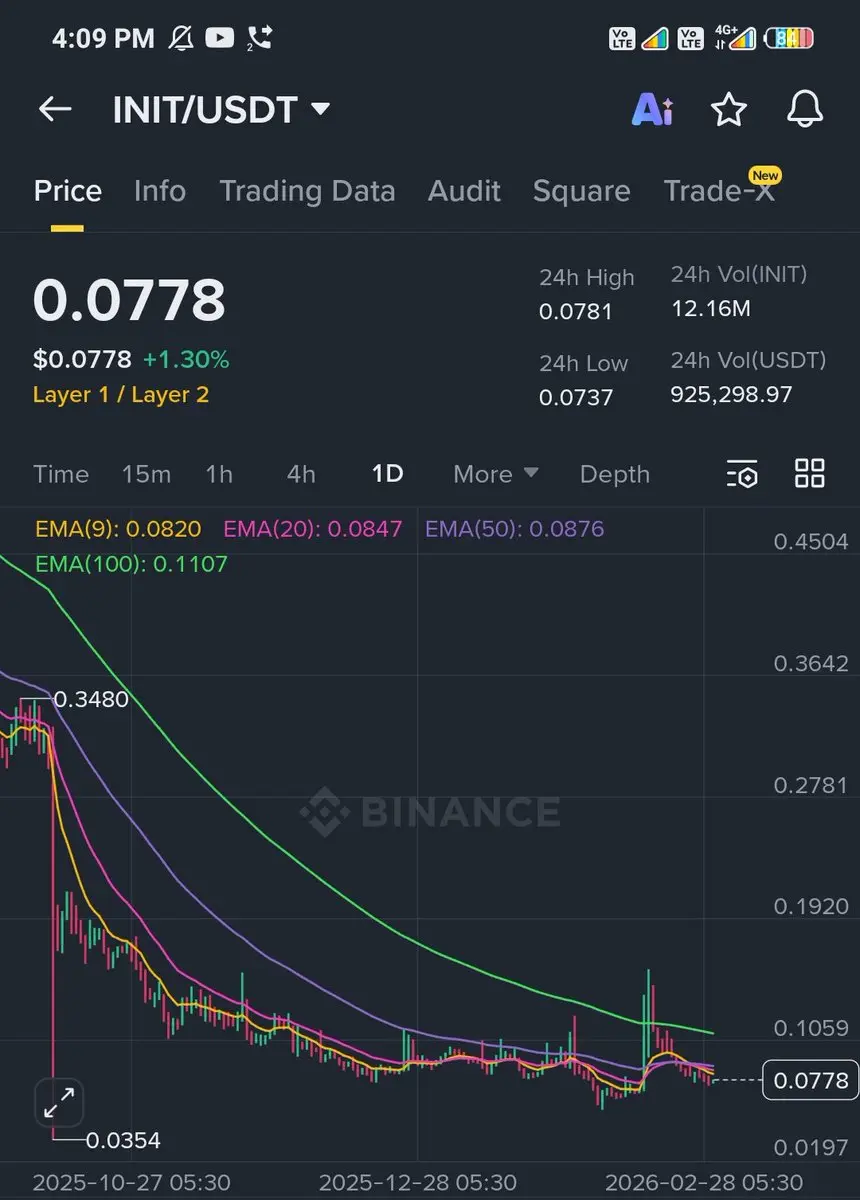Set a price alert via bell icon
The width and height of the screenshot is (860, 1200).
[805, 109]
